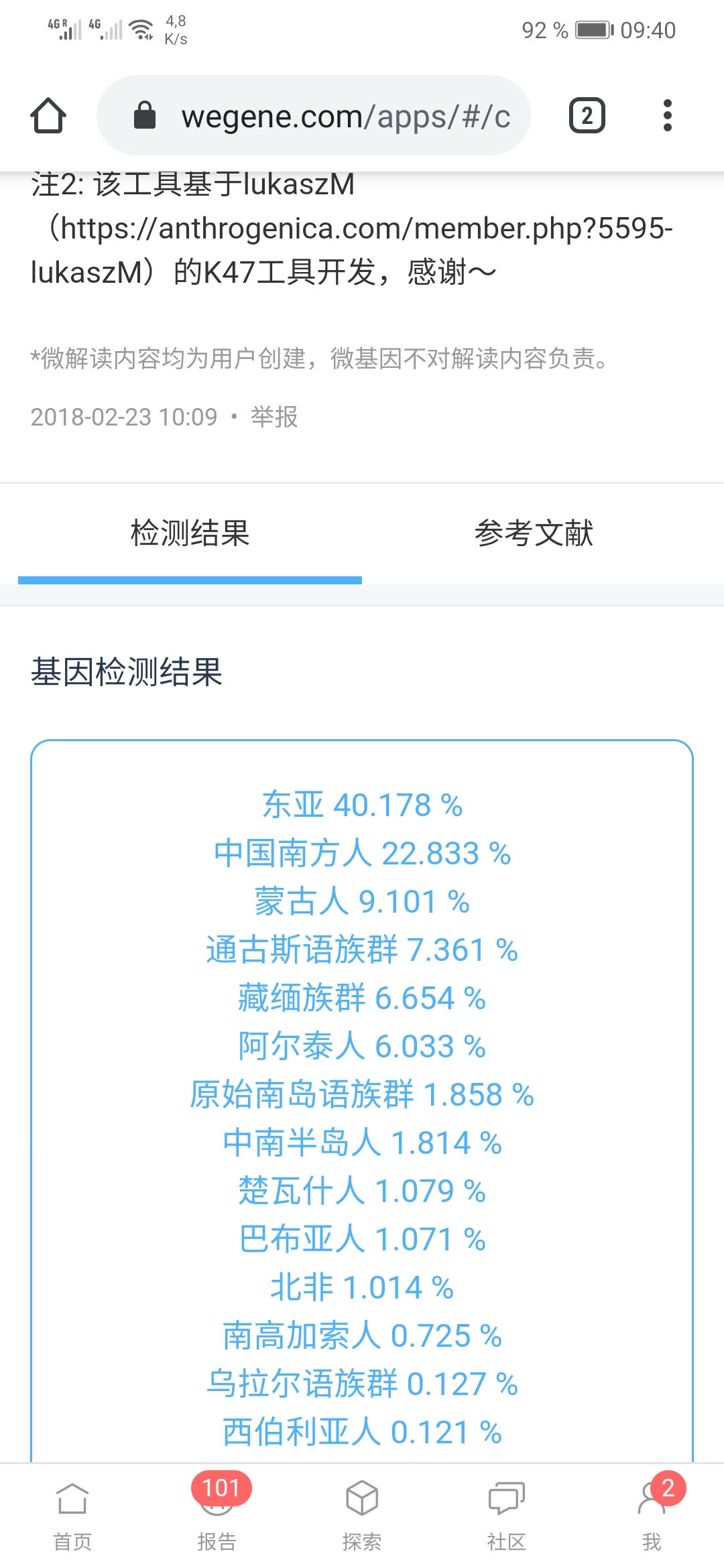Switch to the 参考文献 tab
Viewport: 724px width, 1568px height.
(534, 533)
